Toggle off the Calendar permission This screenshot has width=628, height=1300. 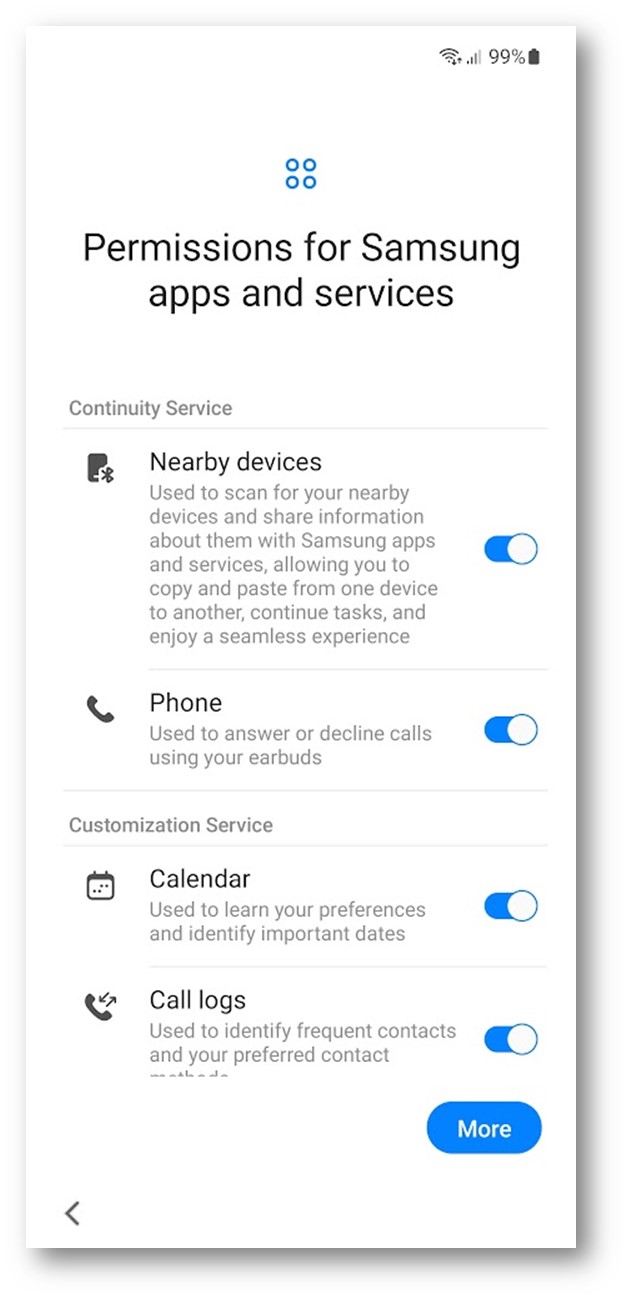[511, 906]
